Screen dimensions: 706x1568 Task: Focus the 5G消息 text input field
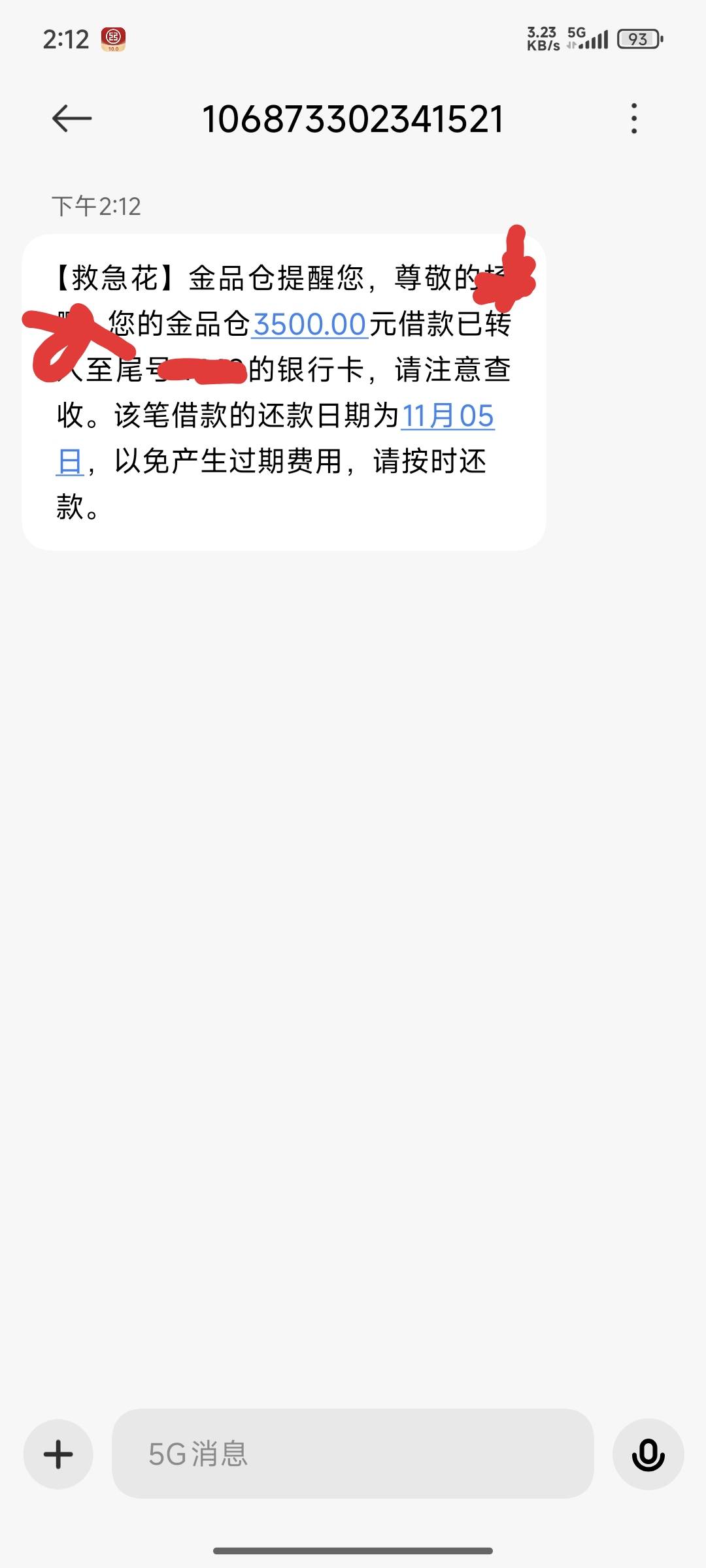point(353,1454)
